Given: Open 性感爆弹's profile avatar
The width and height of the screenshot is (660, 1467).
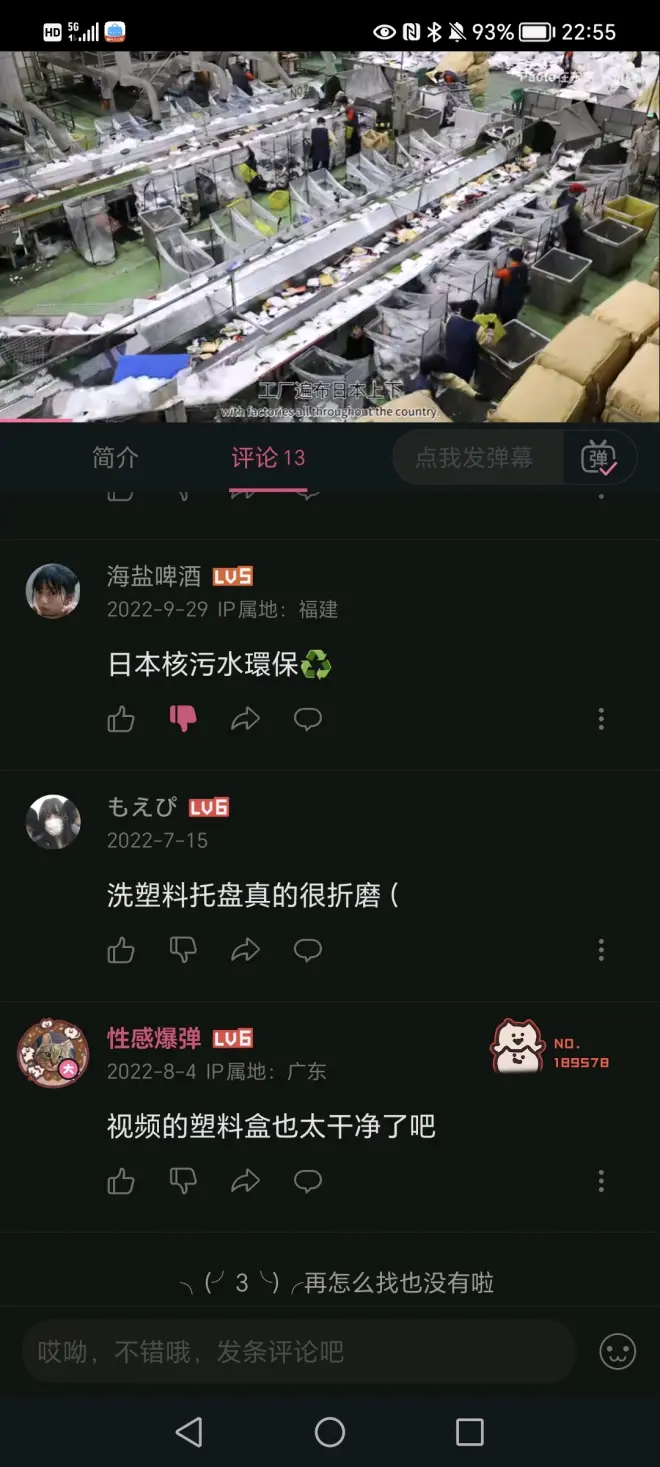Looking at the screenshot, I should tap(53, 1054).
